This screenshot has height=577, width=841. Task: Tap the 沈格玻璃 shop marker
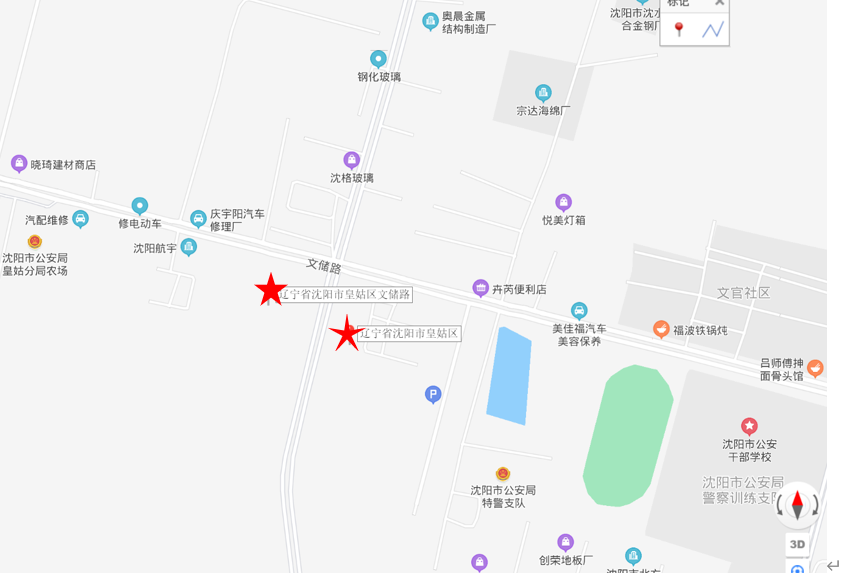coord(351,160)
